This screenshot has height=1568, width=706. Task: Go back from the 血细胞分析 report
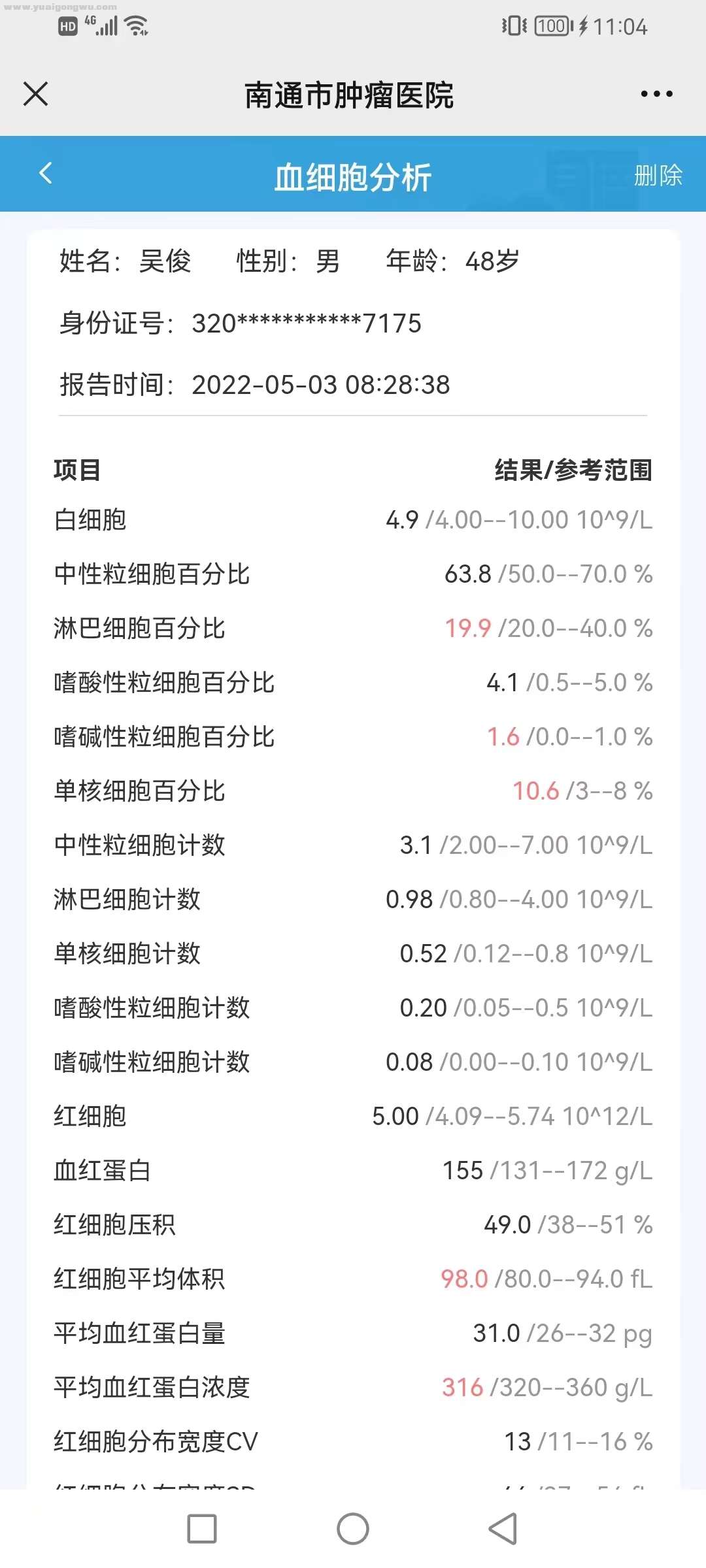(x=46, y=174)
